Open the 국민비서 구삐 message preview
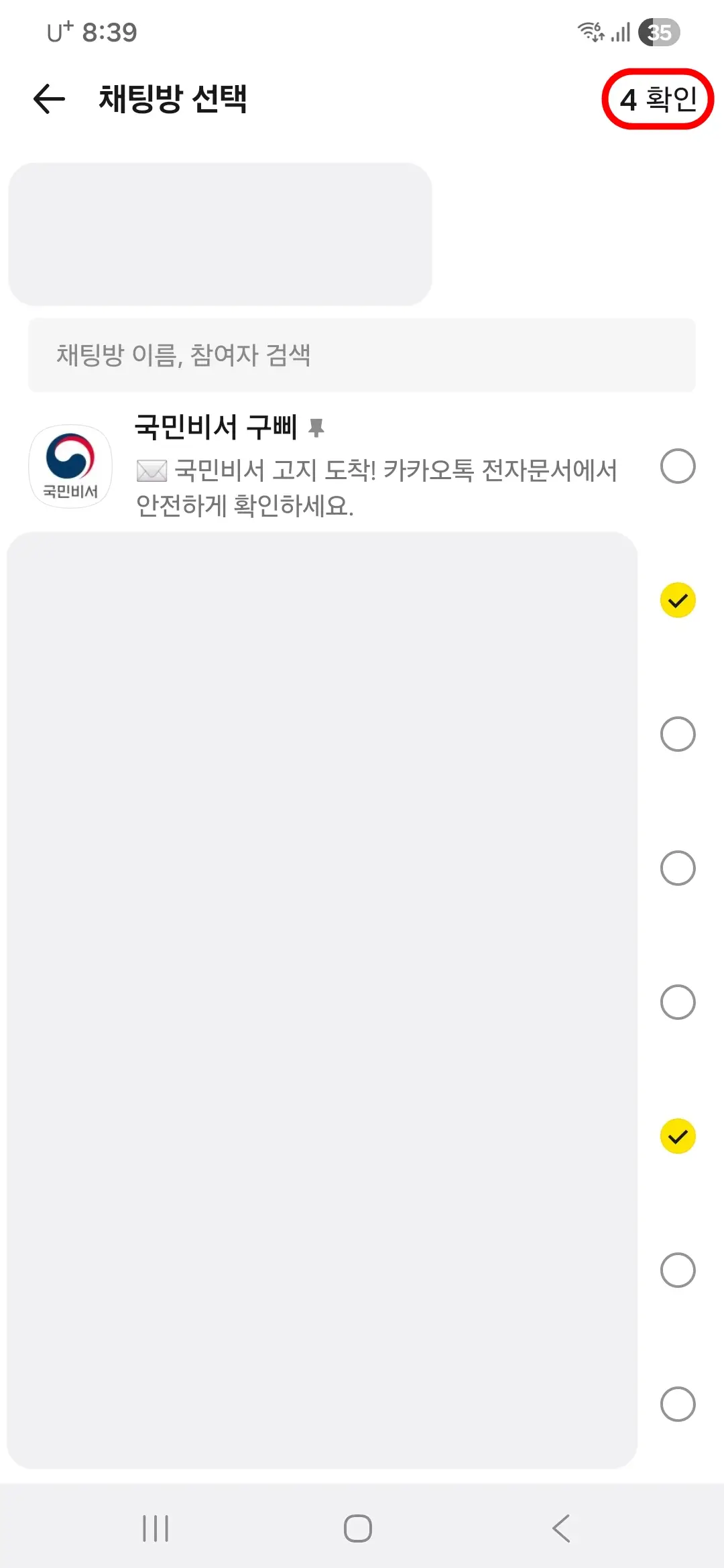 (375, 489)
